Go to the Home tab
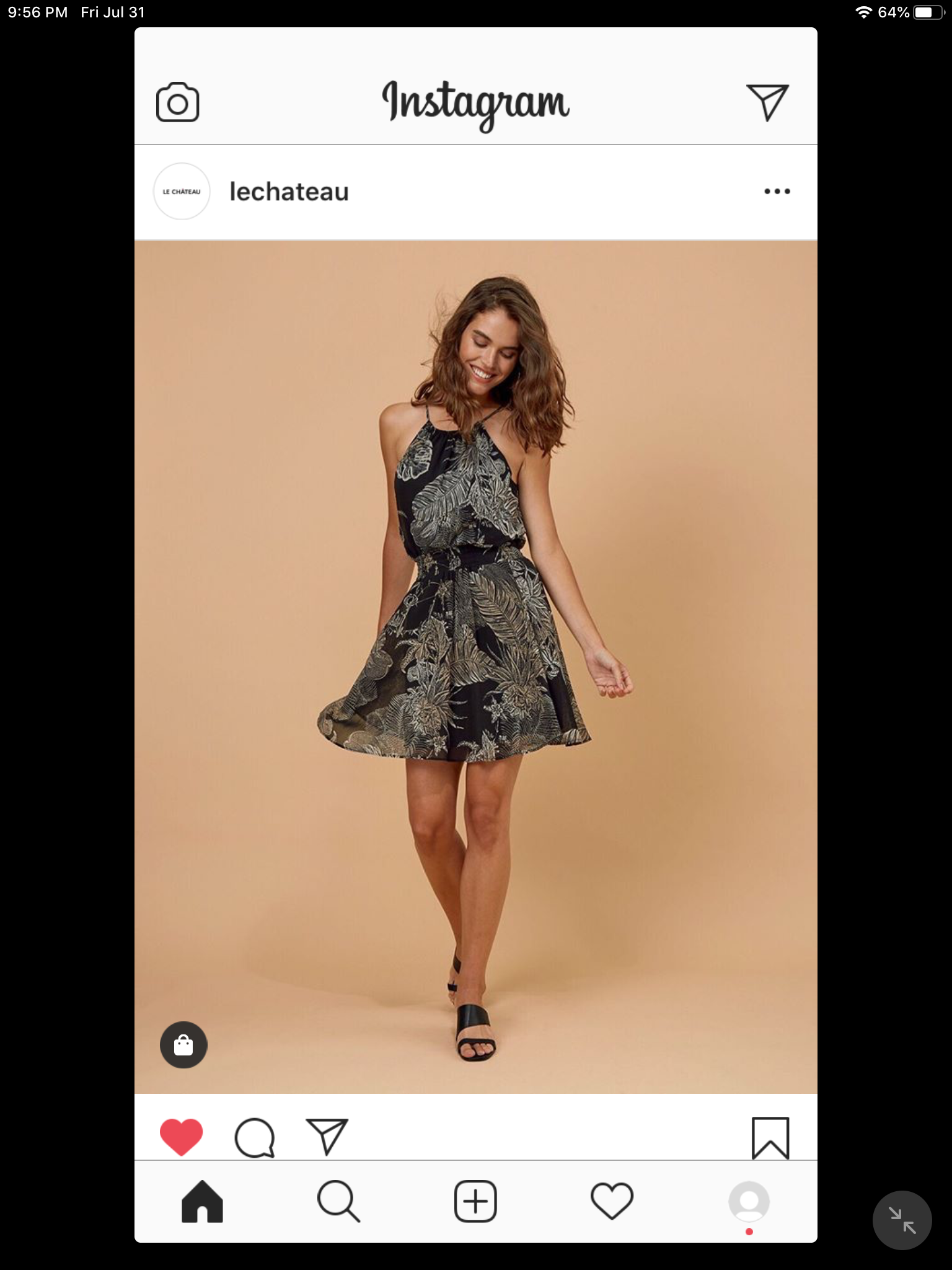Viewport: 952px width, 1270px height. click(x=202, y=1201)
